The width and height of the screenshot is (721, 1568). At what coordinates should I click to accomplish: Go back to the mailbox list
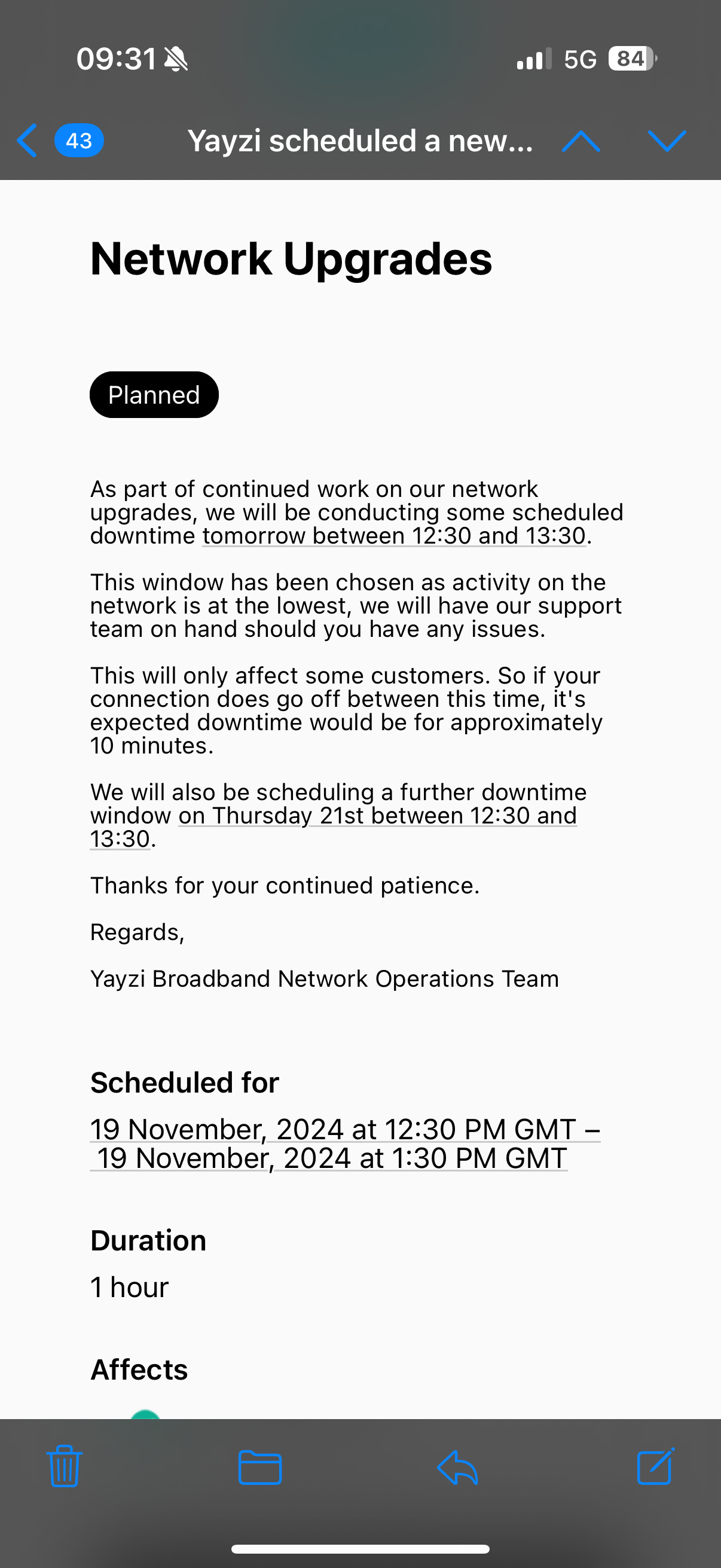pyautogui.click(x=27, y=141)
